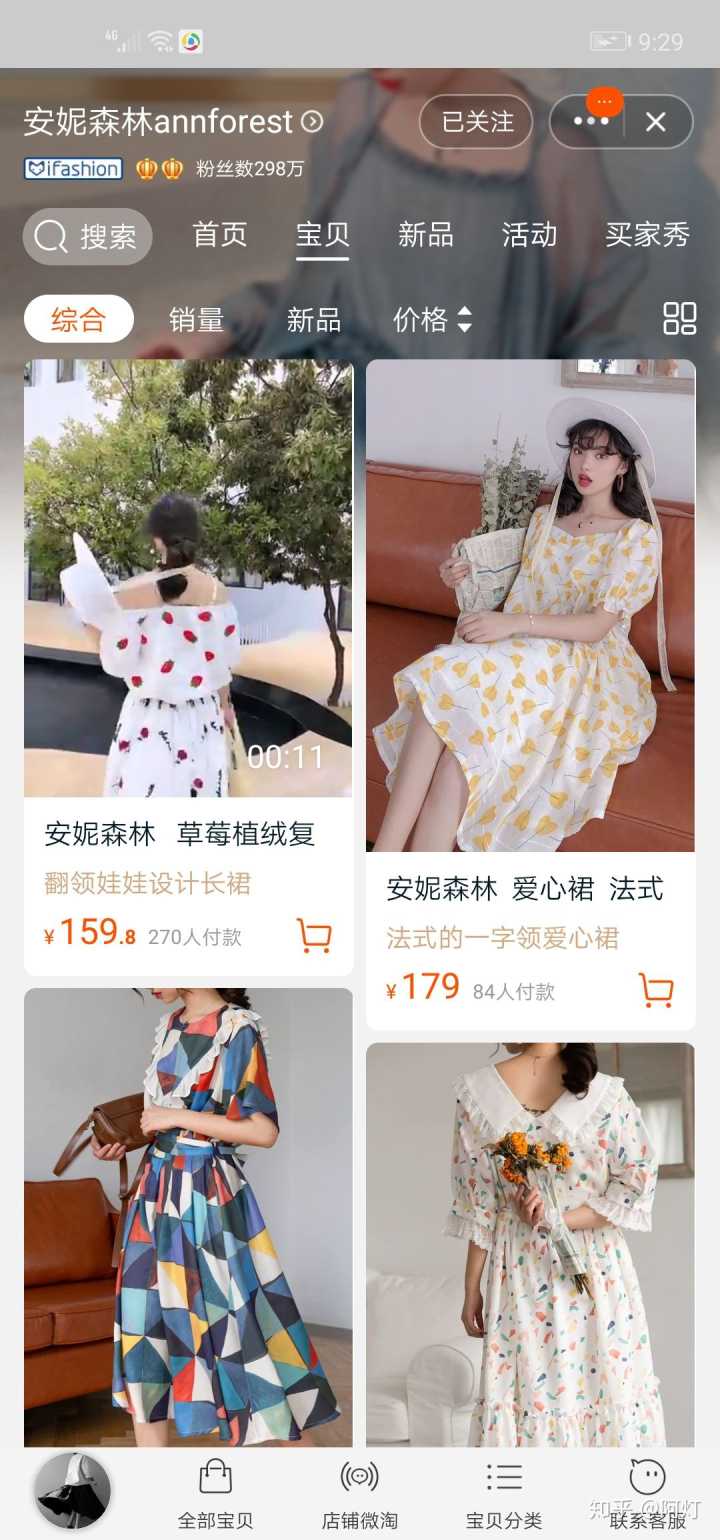Open the 搜索 search box
Screen dimensions: 720x1540
(x=88, y=237)
